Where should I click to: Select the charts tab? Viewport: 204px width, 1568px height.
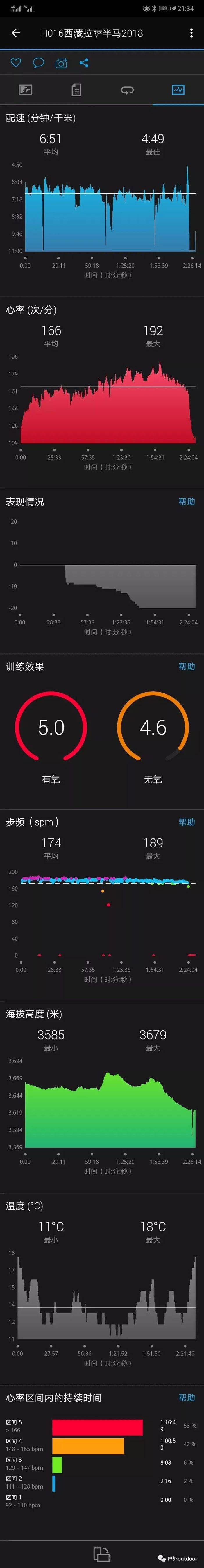pyautogui.click(x=178, y=90)
